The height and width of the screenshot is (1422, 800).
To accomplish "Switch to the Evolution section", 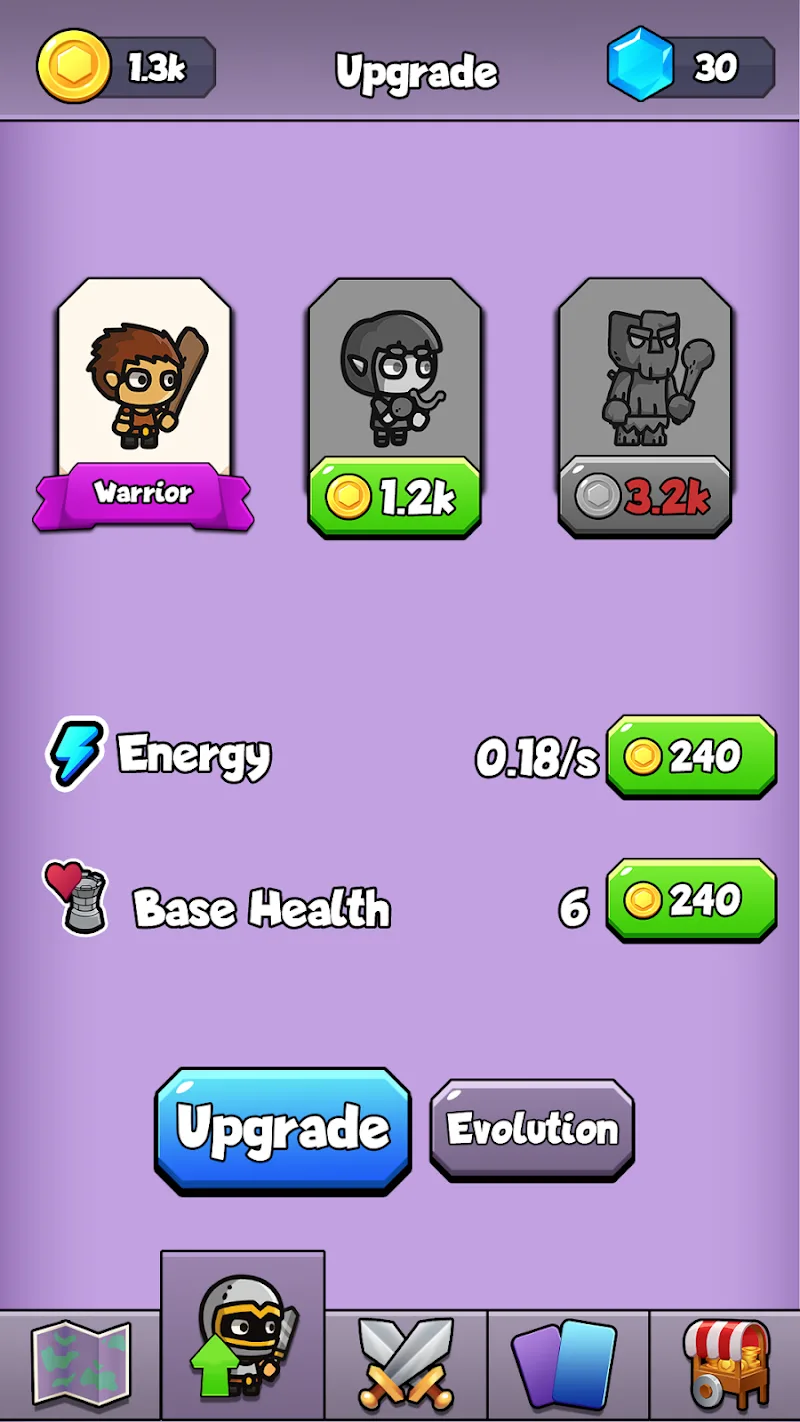I will (532, 1129).
